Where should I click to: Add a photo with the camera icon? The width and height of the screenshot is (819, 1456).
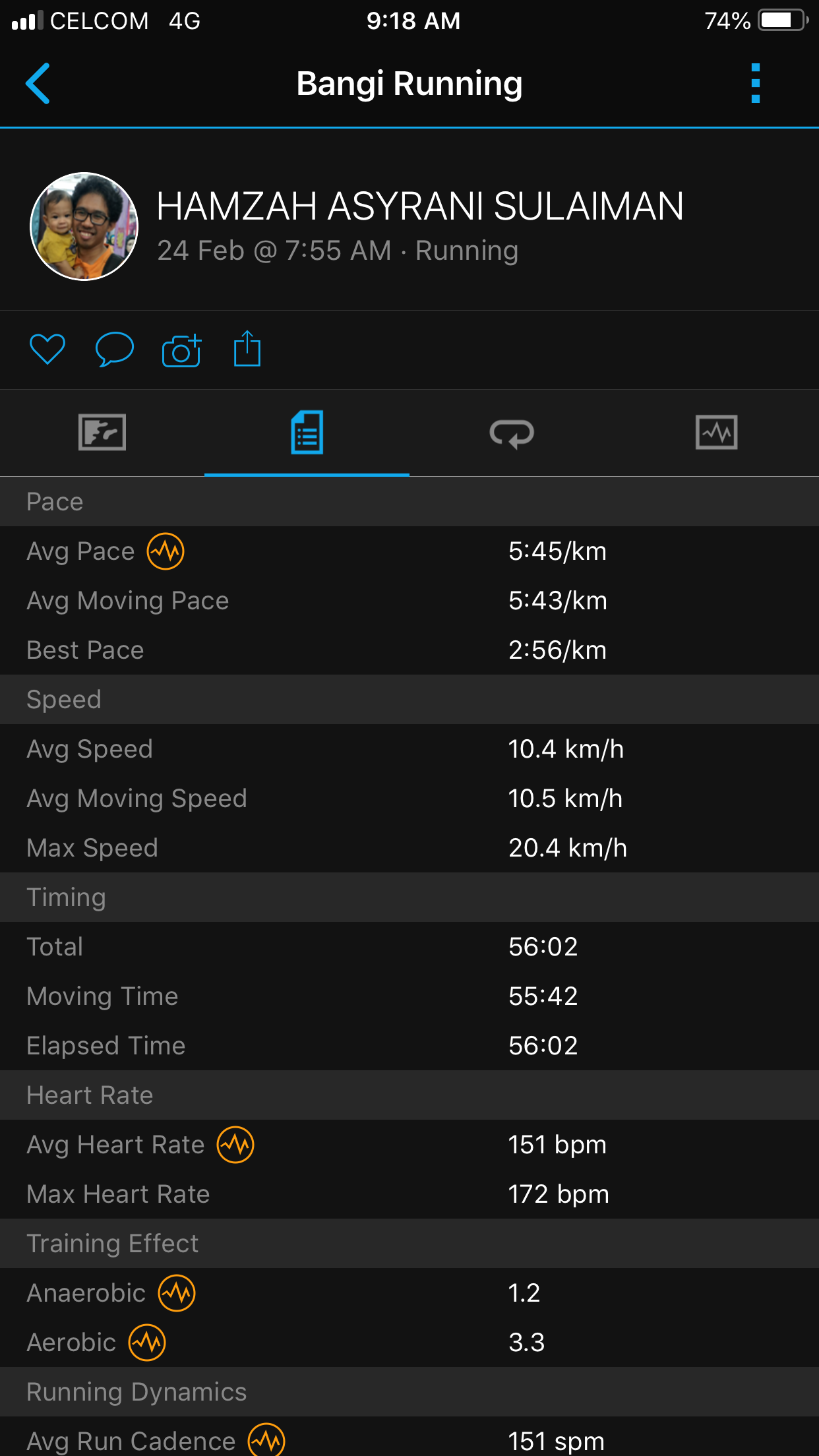[x=181, y=350]
